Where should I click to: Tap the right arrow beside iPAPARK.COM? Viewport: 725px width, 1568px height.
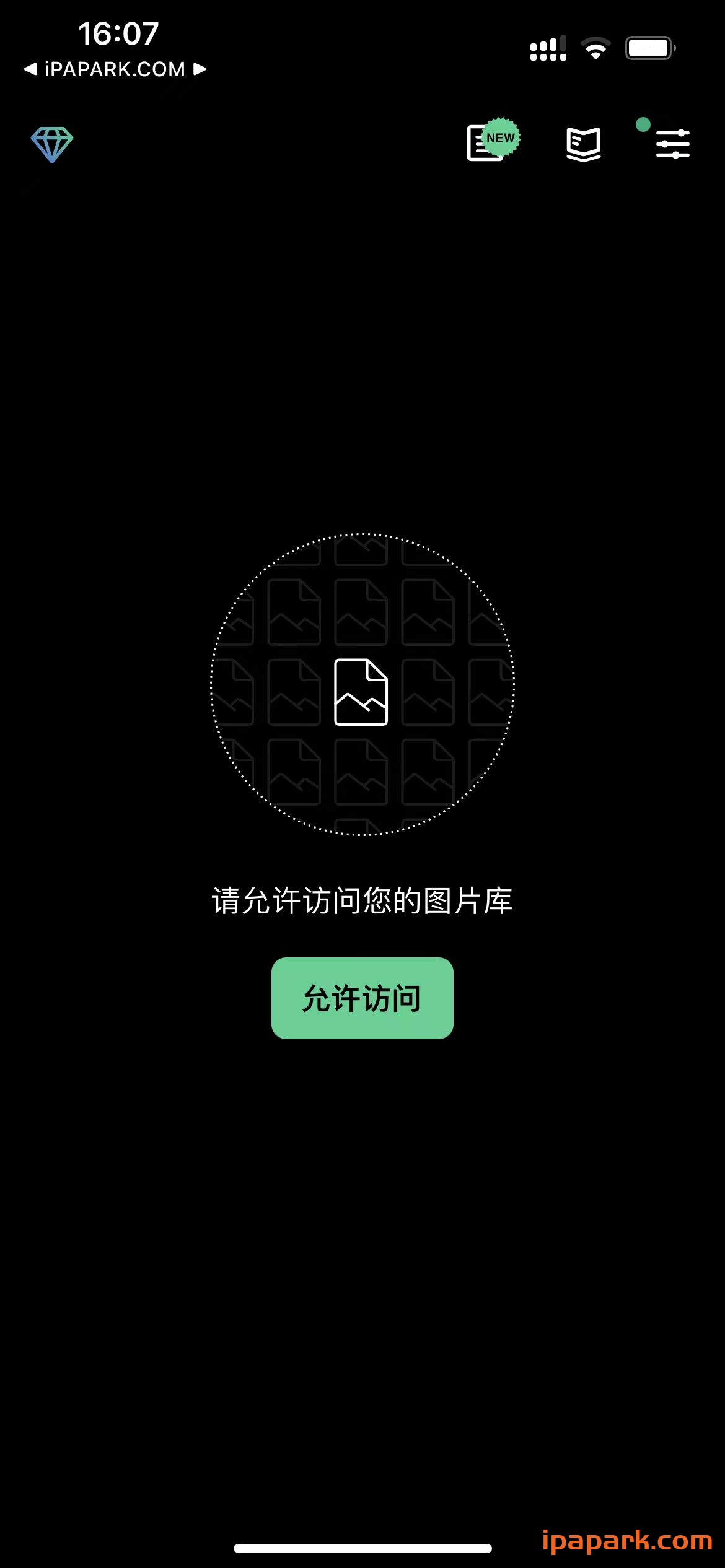coord(200,69)
